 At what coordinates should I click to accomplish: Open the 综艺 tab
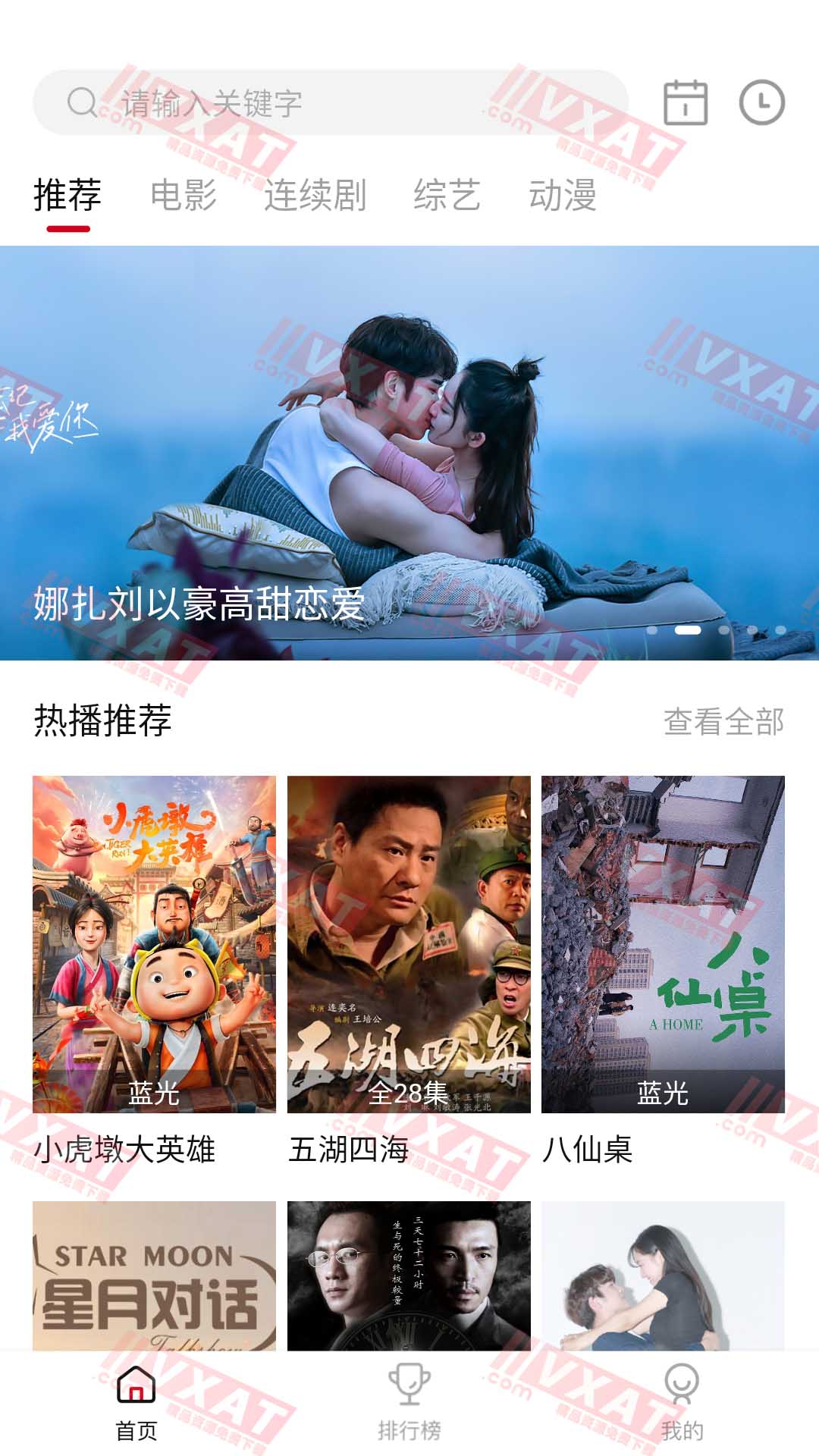pos(447,196)
